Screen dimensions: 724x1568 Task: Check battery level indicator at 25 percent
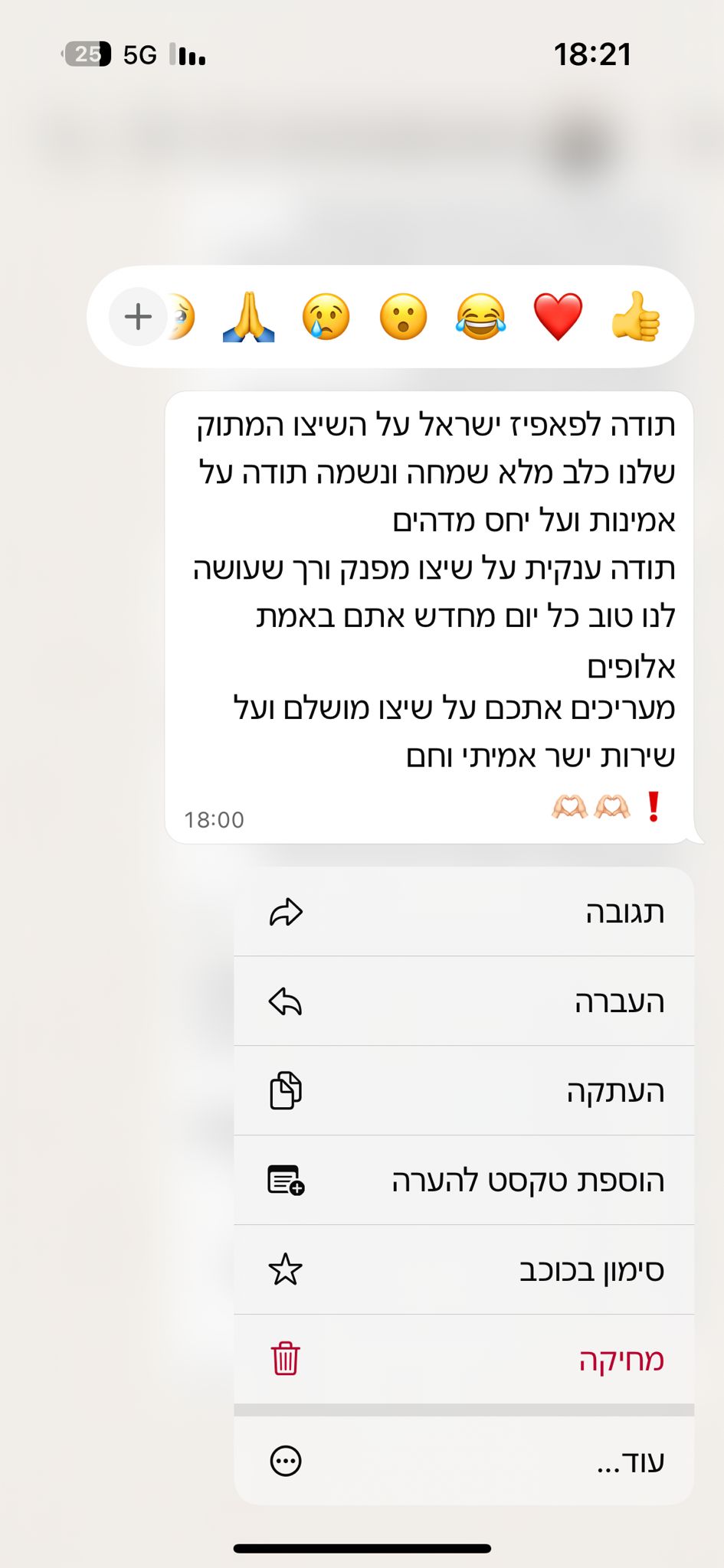click(x=86, y=54)
